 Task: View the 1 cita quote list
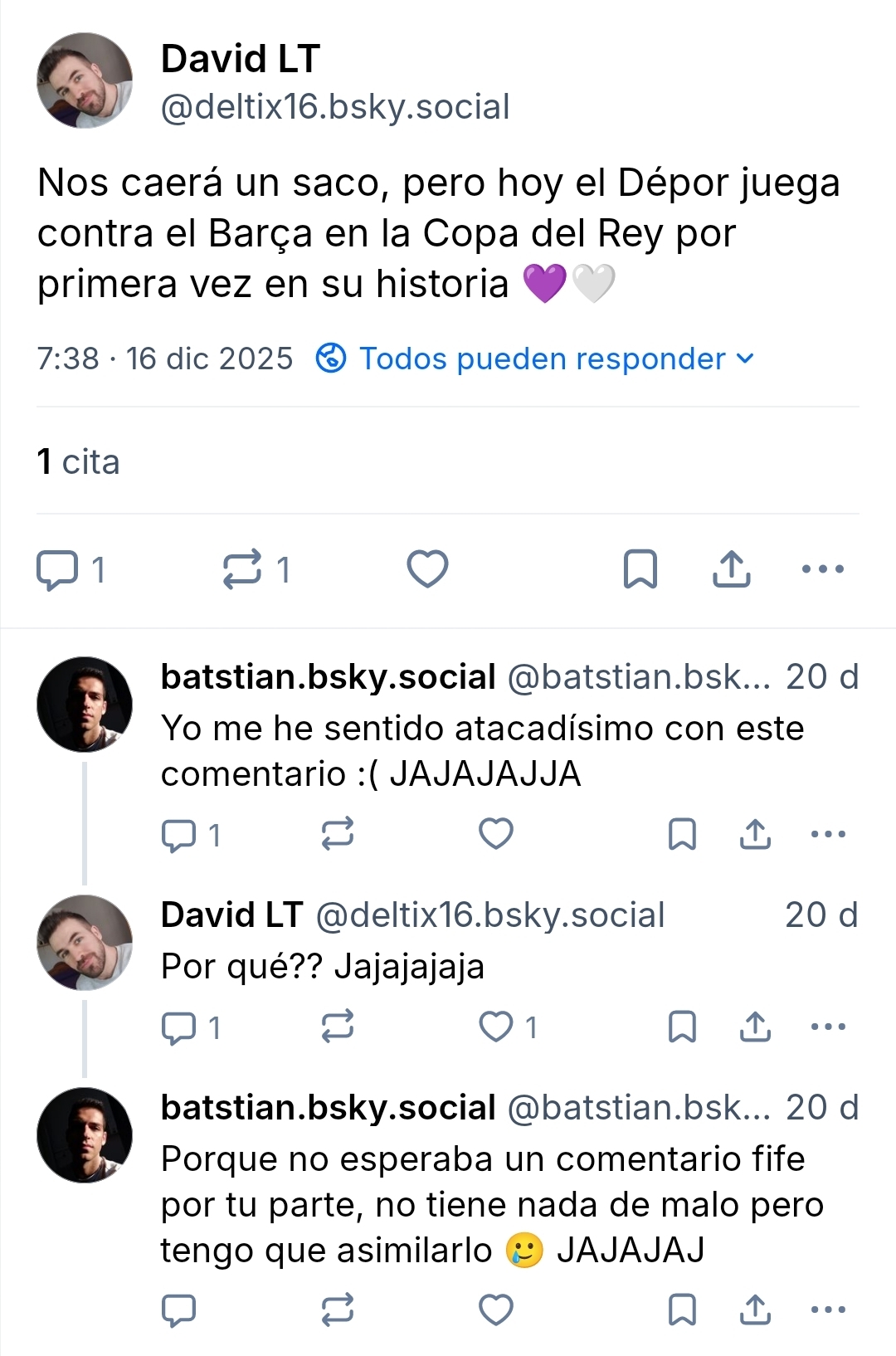pyautogui.click(x=79, y=461)
